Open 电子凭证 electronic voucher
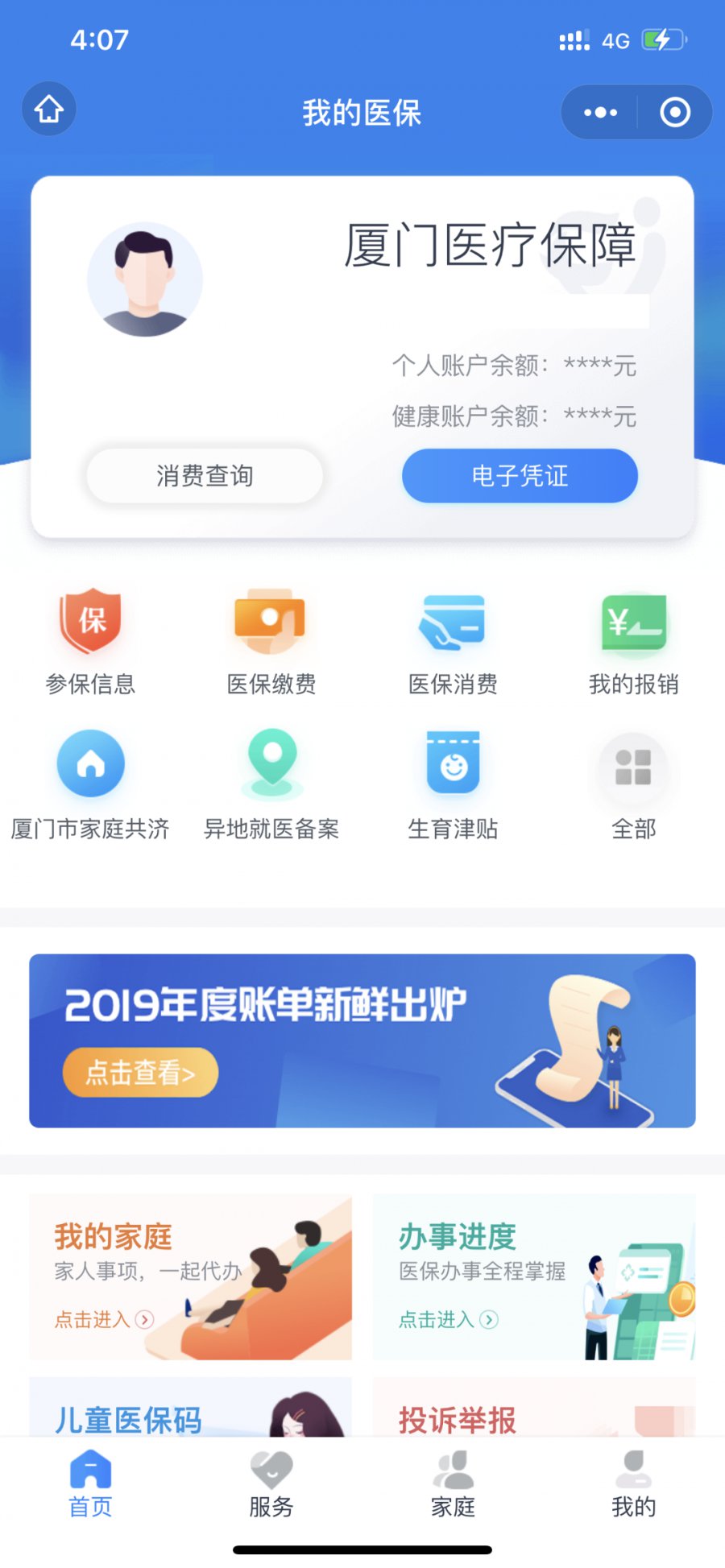 [520, 476]
